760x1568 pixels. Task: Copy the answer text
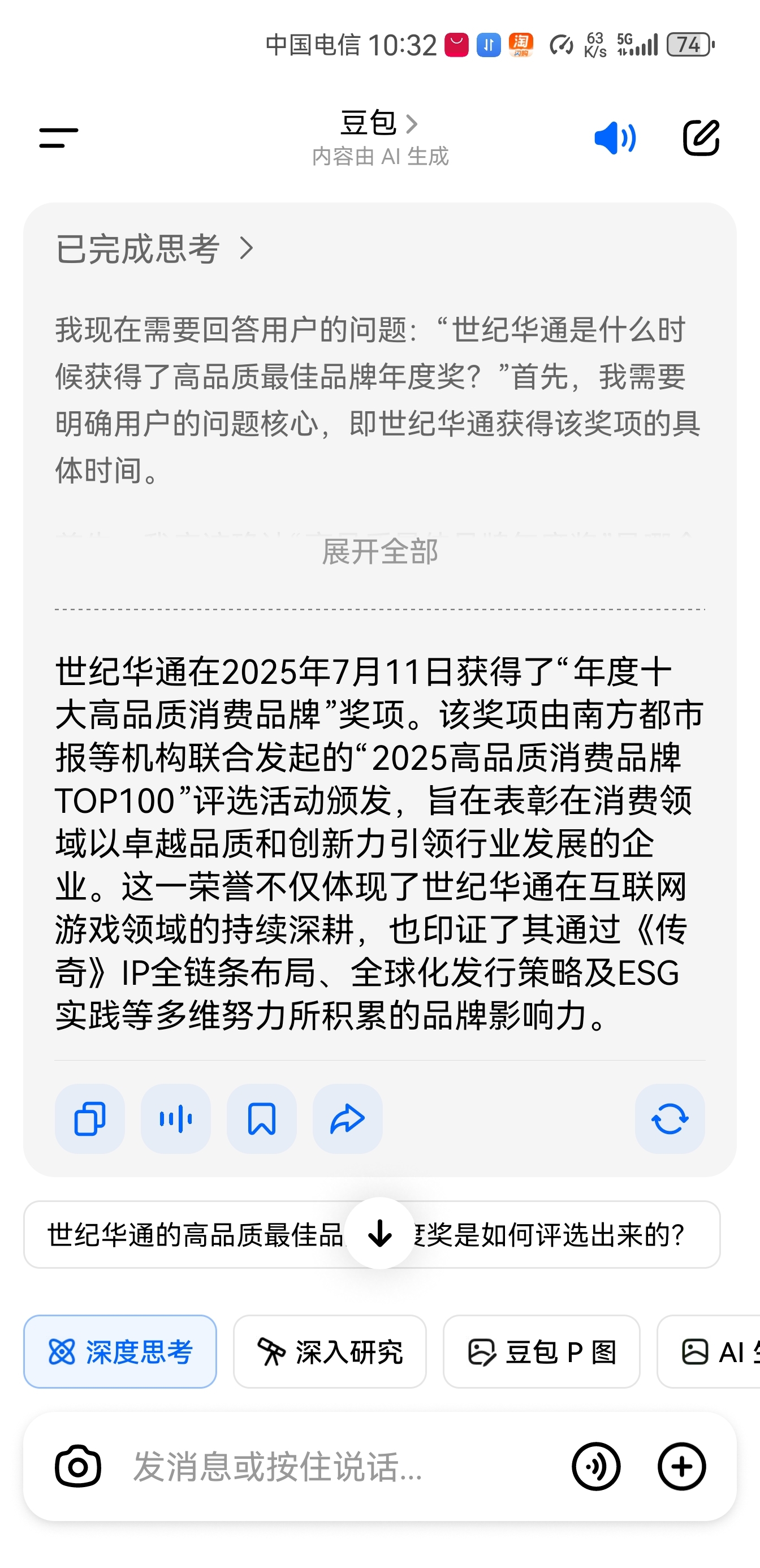point(89,1119)
